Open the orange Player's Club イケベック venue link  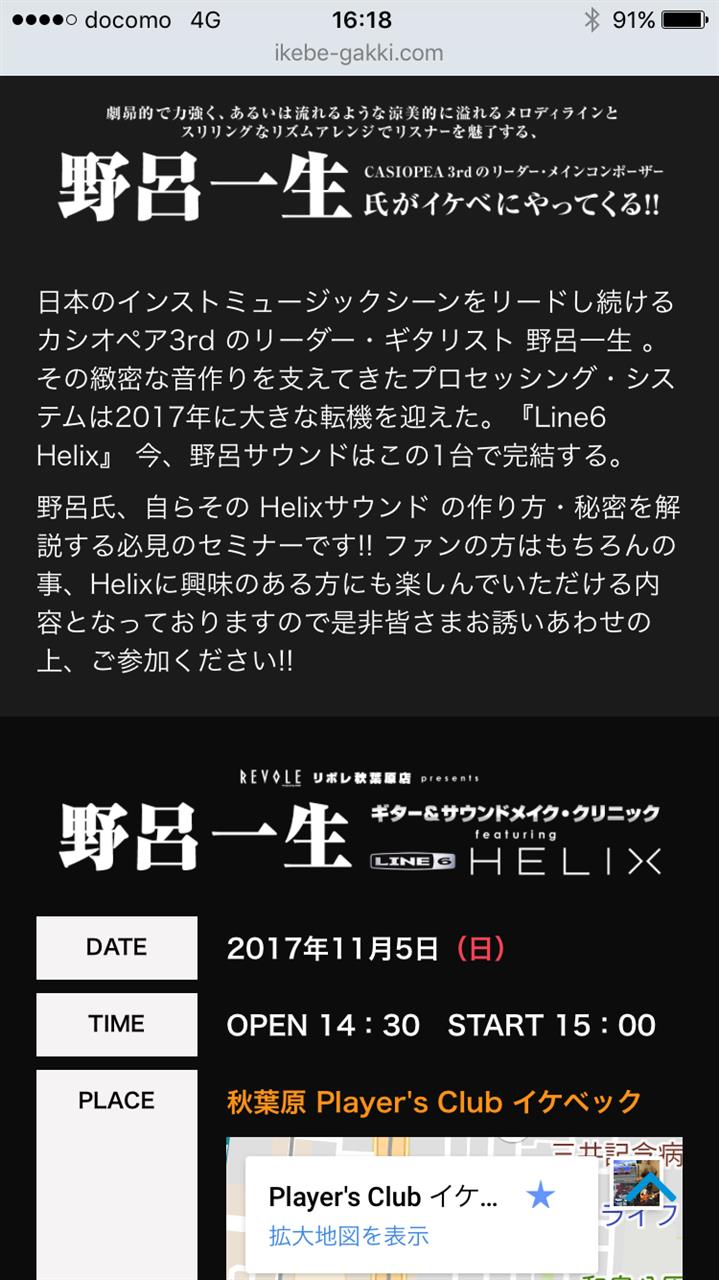434,1102
